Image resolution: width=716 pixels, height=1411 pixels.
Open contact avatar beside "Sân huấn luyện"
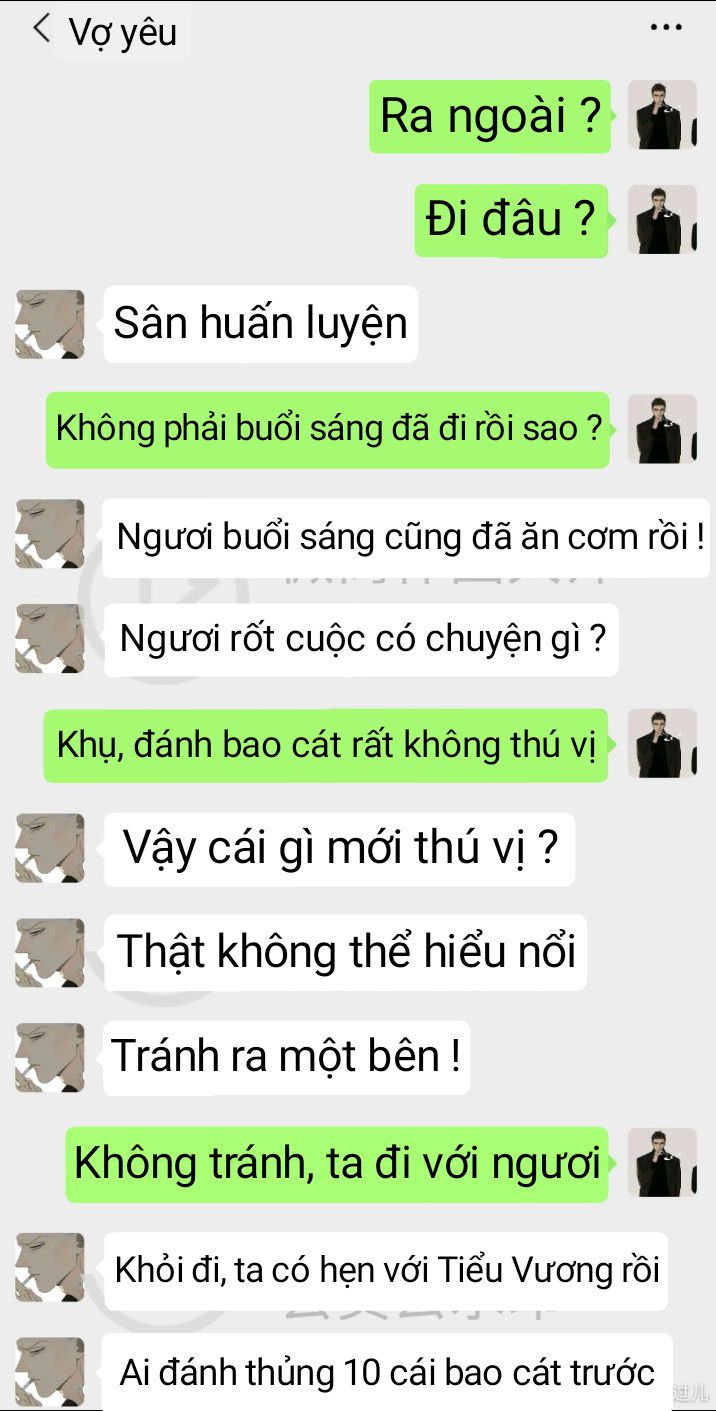click(x=50, y=324)
